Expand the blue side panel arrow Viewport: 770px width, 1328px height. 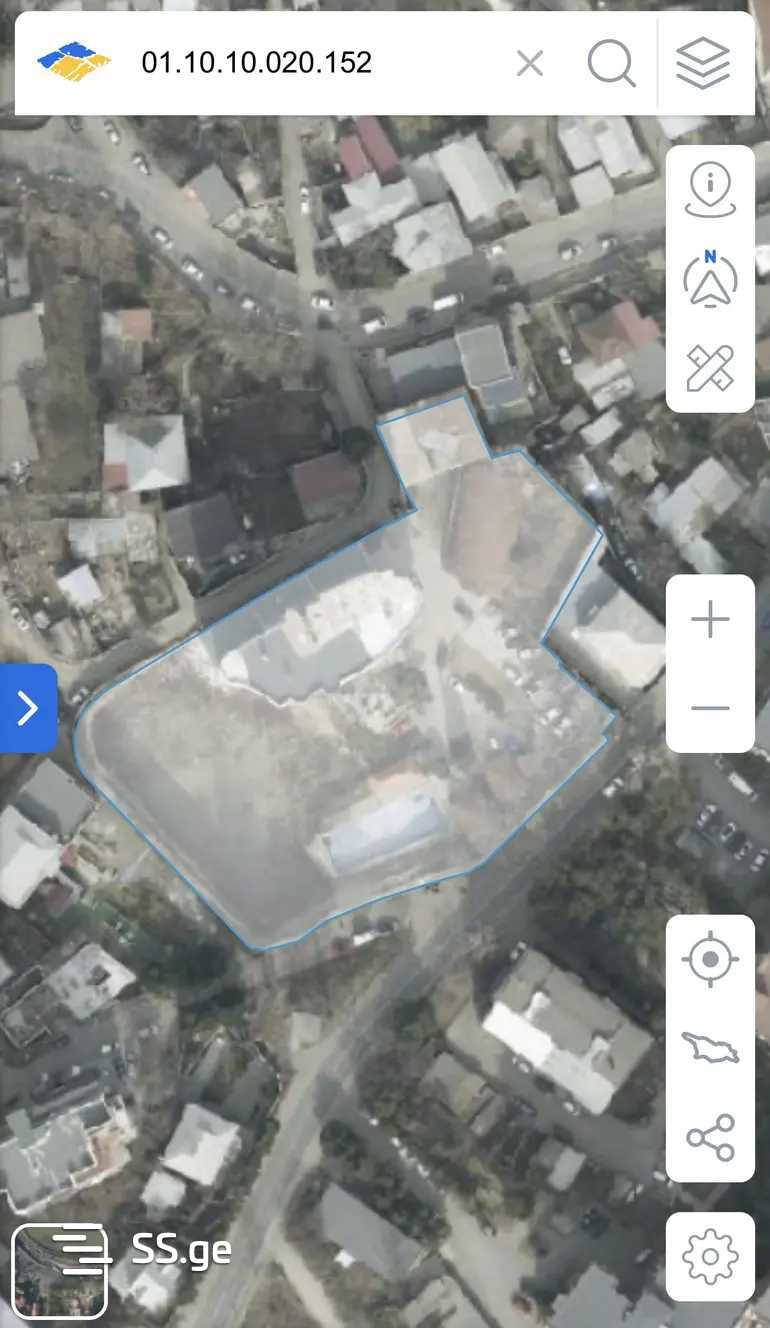click(28, 708)
